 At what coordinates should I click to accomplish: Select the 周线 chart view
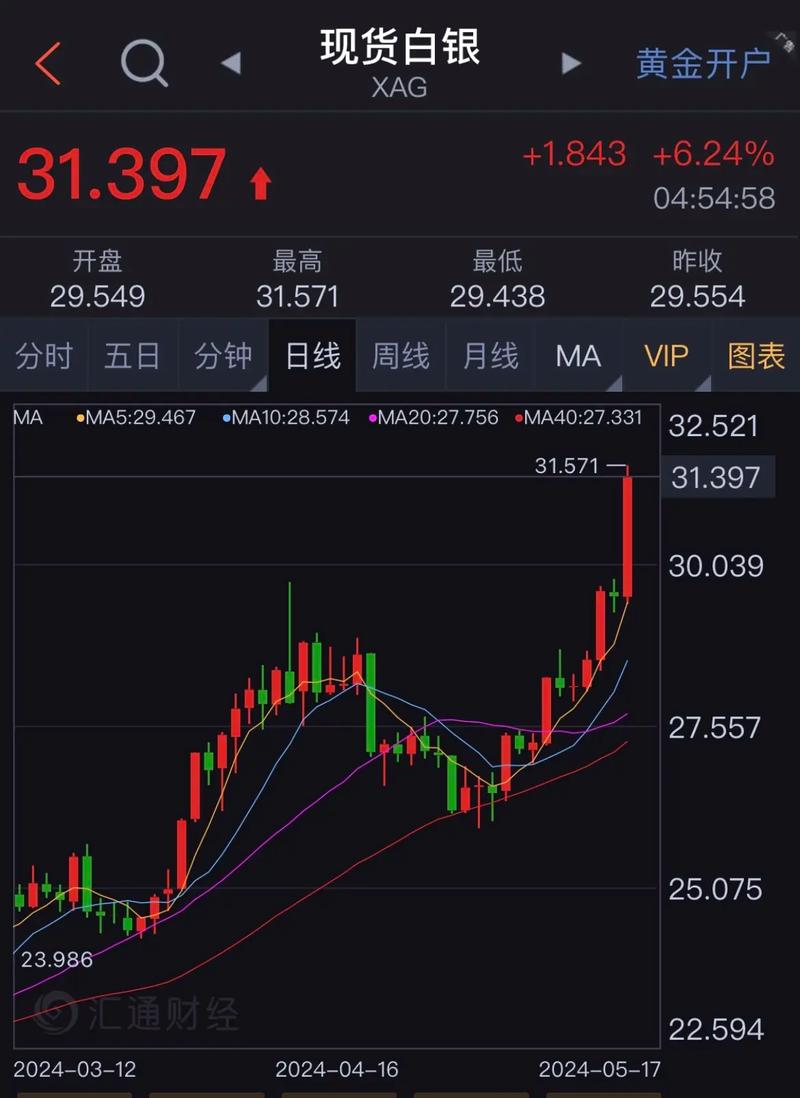click(399, 355)
